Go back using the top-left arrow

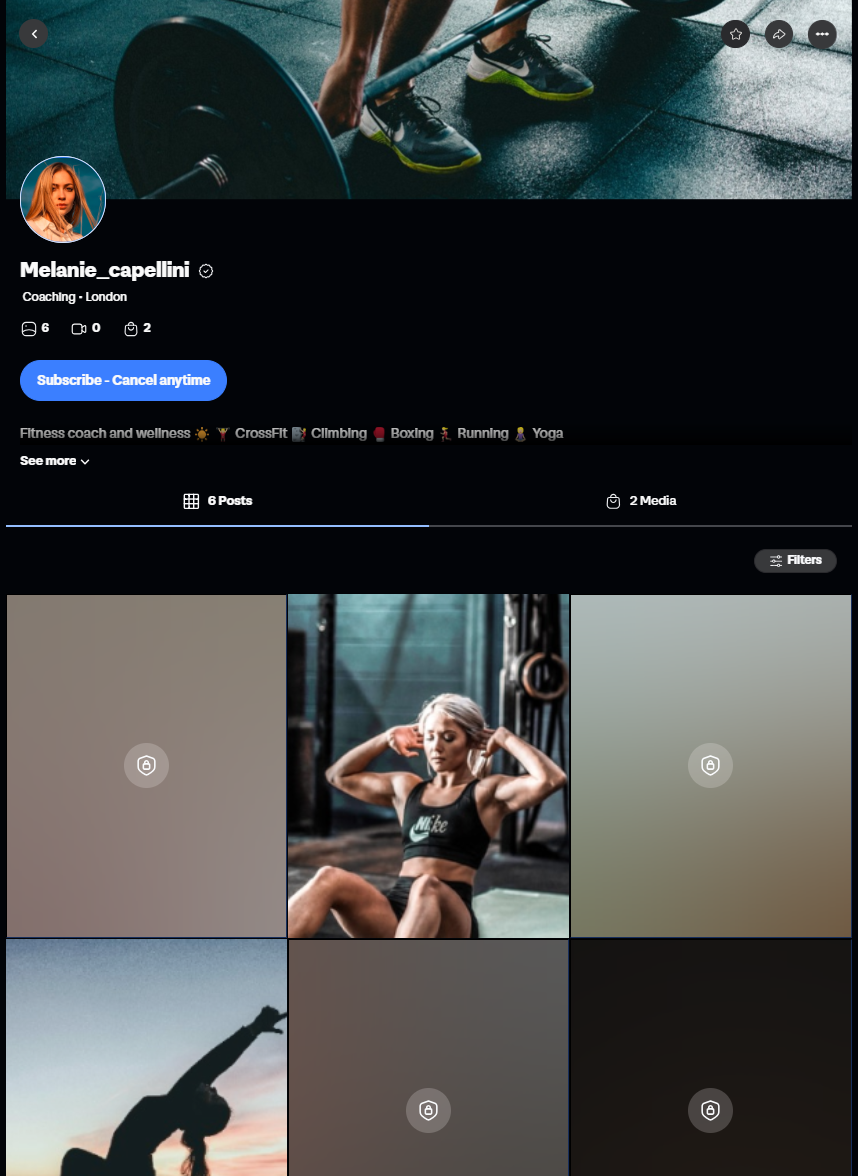pyautogui.click(x=34, y=34)
